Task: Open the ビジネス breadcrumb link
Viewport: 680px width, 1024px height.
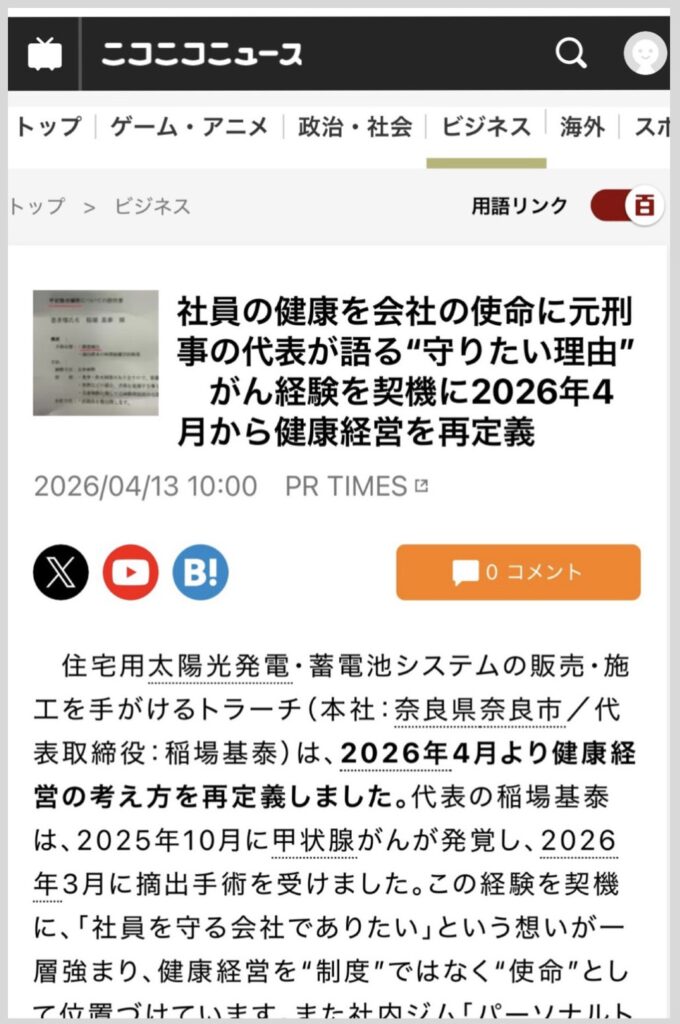Action: click(152, 206)
